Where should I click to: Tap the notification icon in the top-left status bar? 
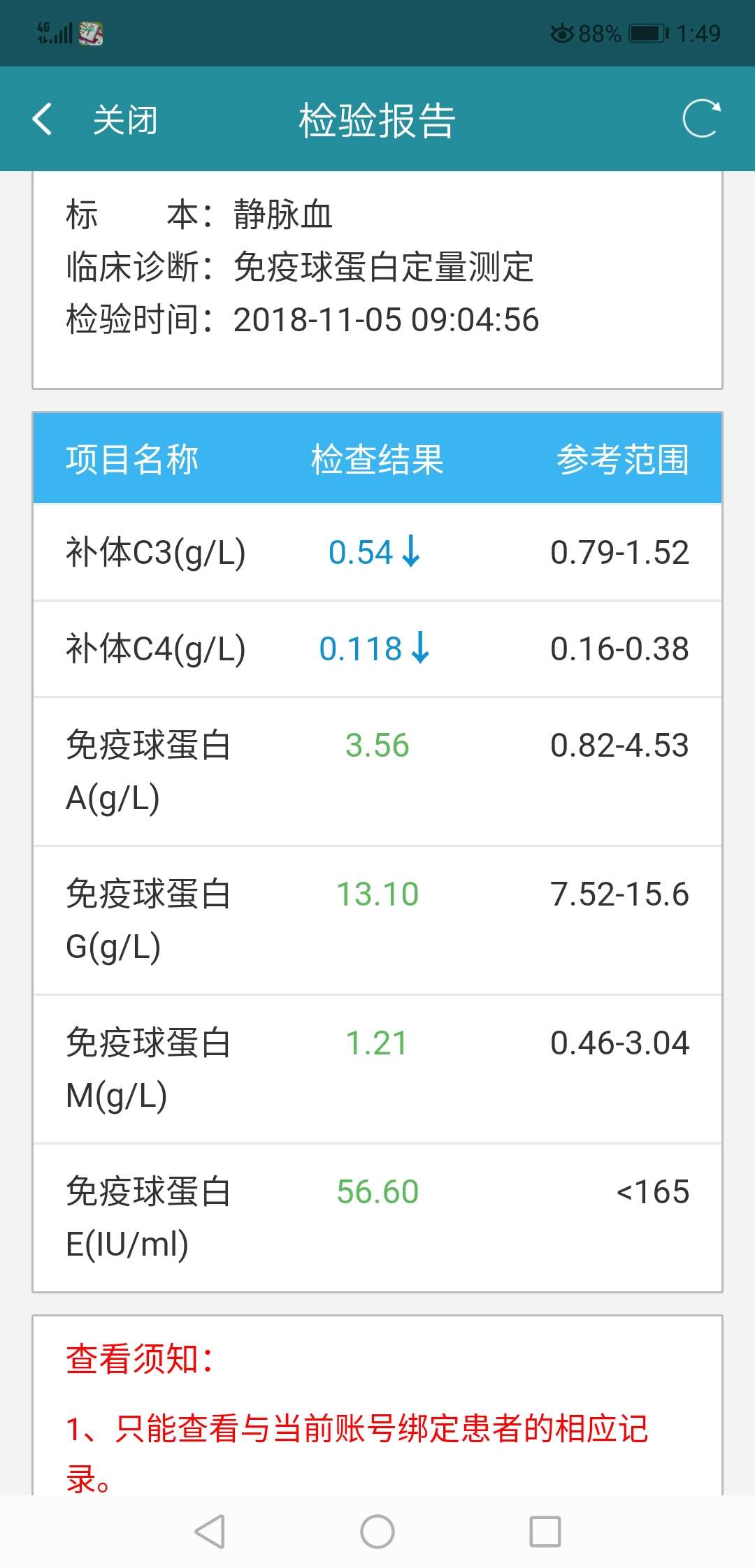[91, 33]
